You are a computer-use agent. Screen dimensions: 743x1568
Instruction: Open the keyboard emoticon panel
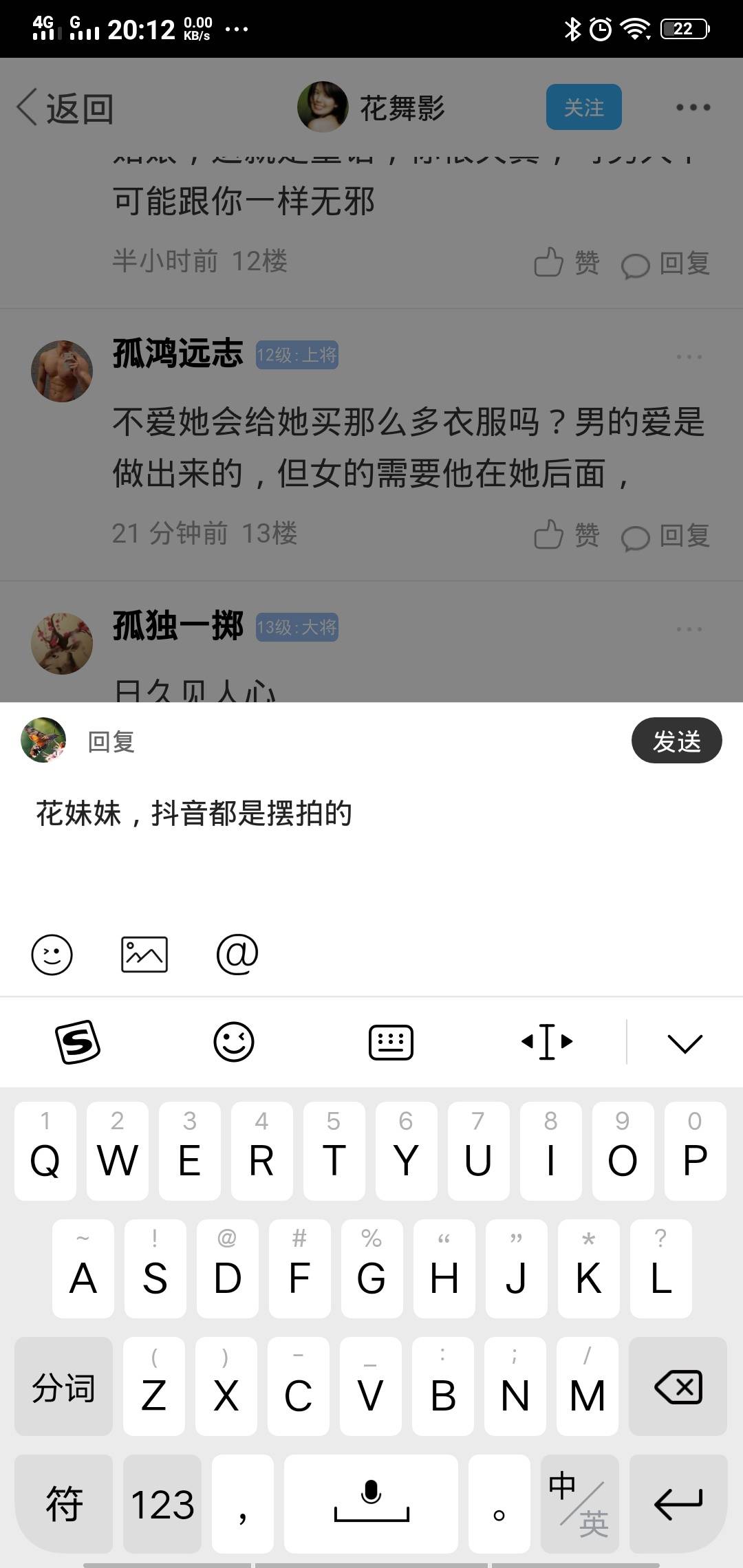234,1042
